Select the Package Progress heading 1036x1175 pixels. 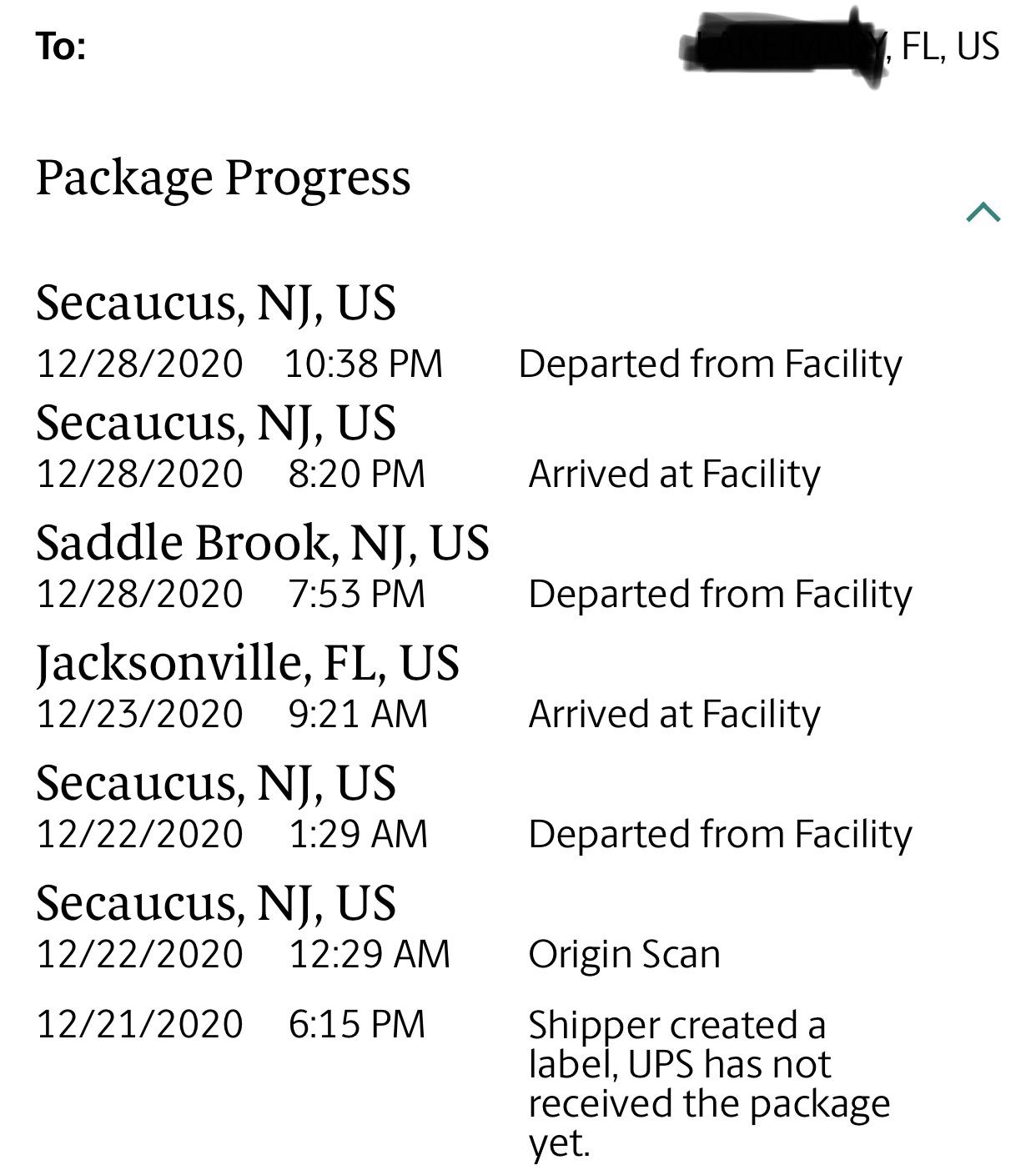pyautogui.click(x=225, y=177)
